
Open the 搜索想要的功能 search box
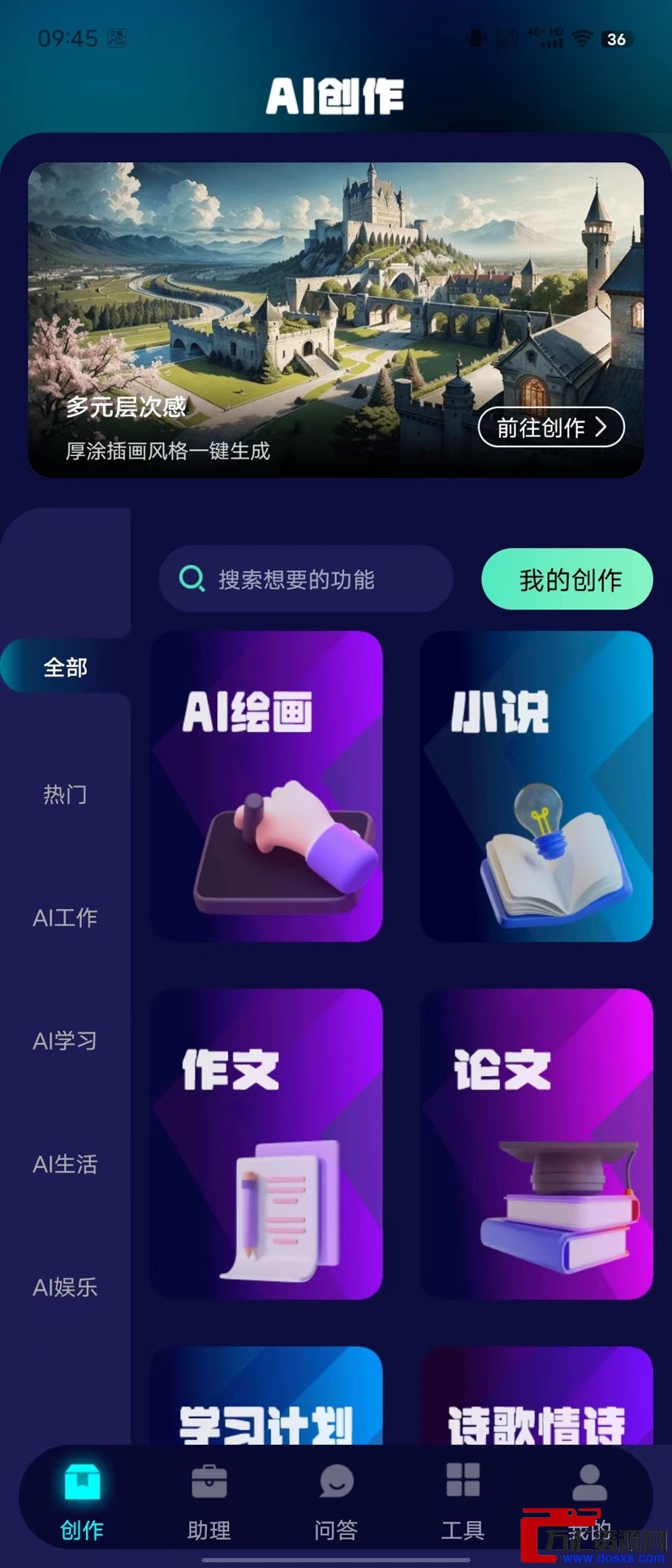(x=305, y=579)
